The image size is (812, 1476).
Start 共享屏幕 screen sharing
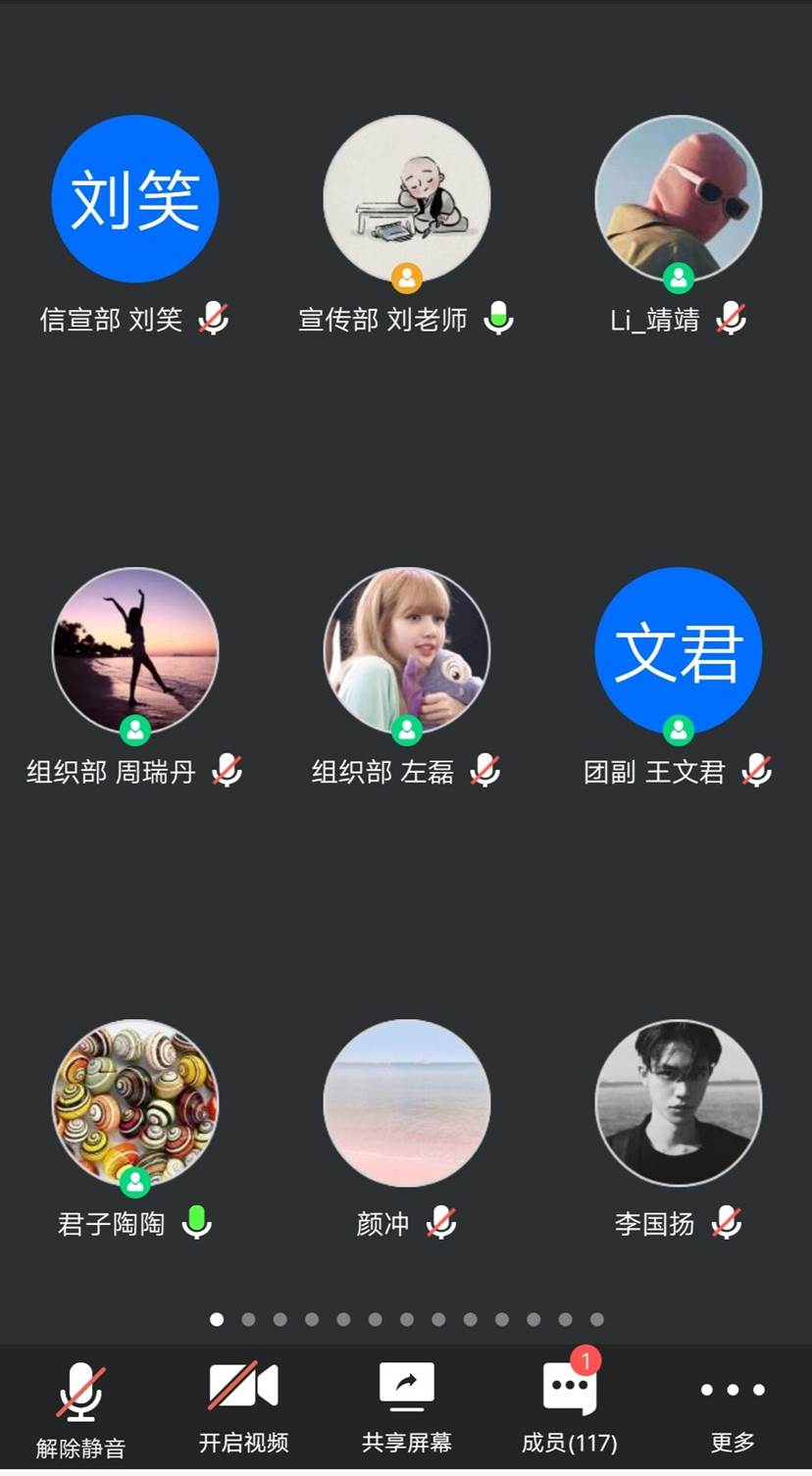[406, 1409]
